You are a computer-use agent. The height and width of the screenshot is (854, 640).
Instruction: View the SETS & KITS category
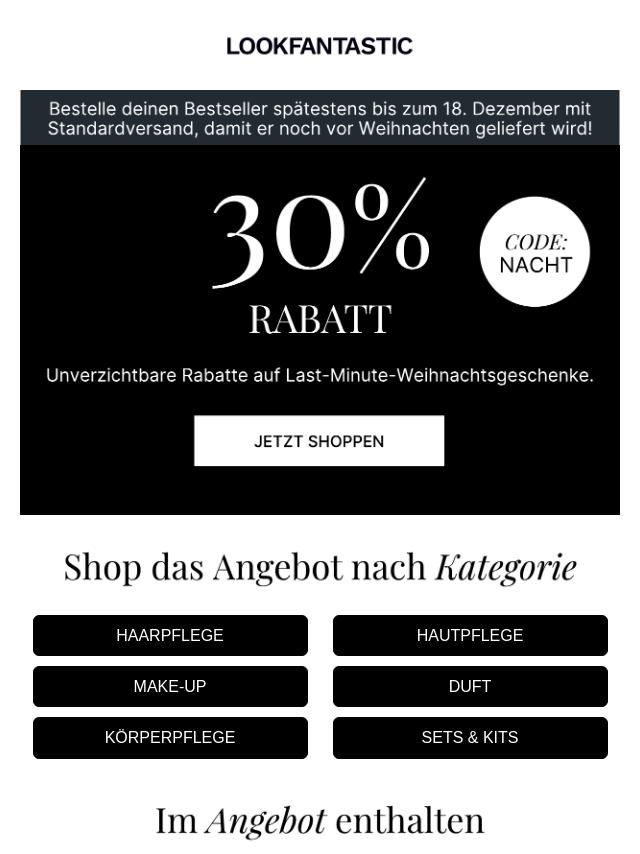[470, 737]
